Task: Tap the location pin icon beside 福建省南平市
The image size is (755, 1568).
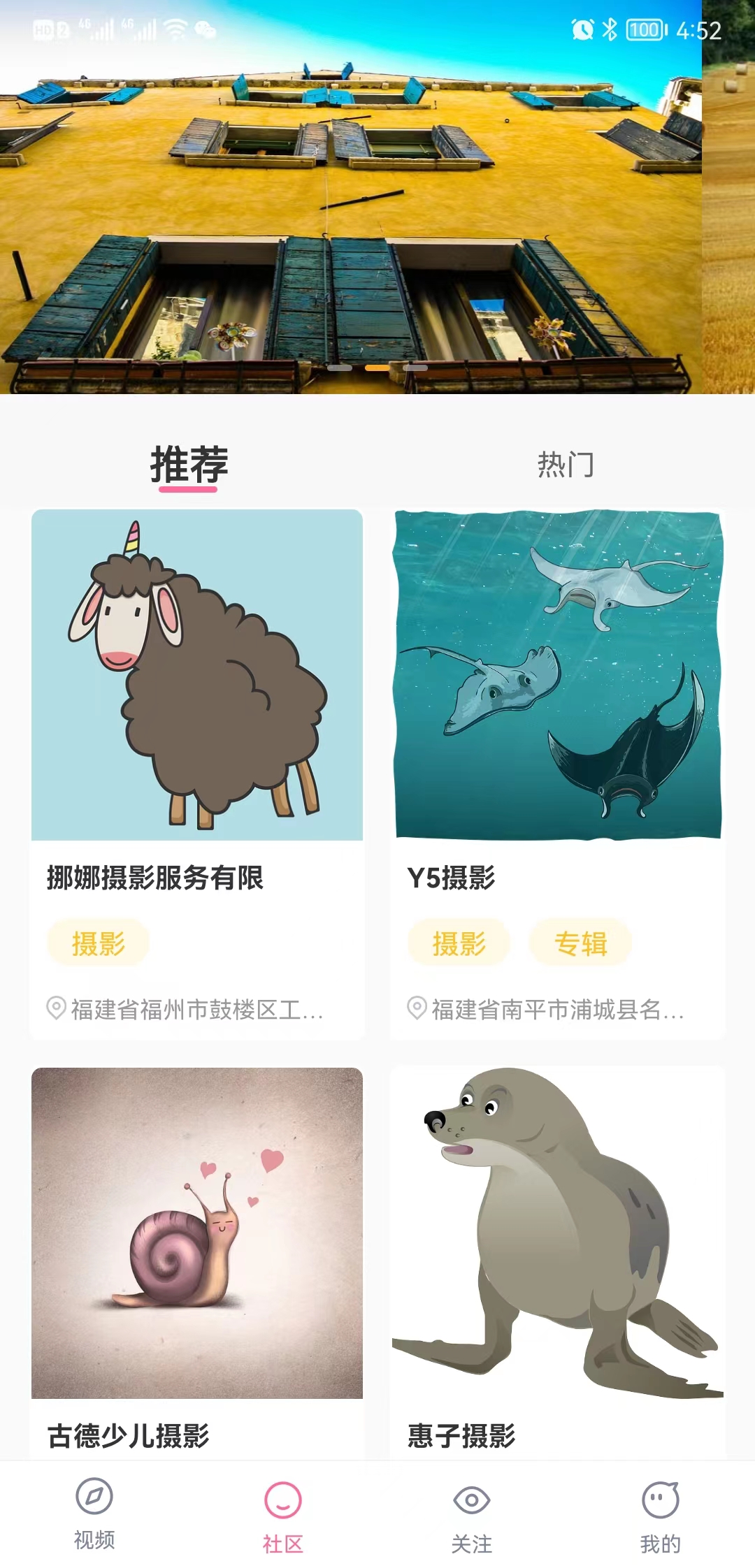Action: click(417, 1006)
